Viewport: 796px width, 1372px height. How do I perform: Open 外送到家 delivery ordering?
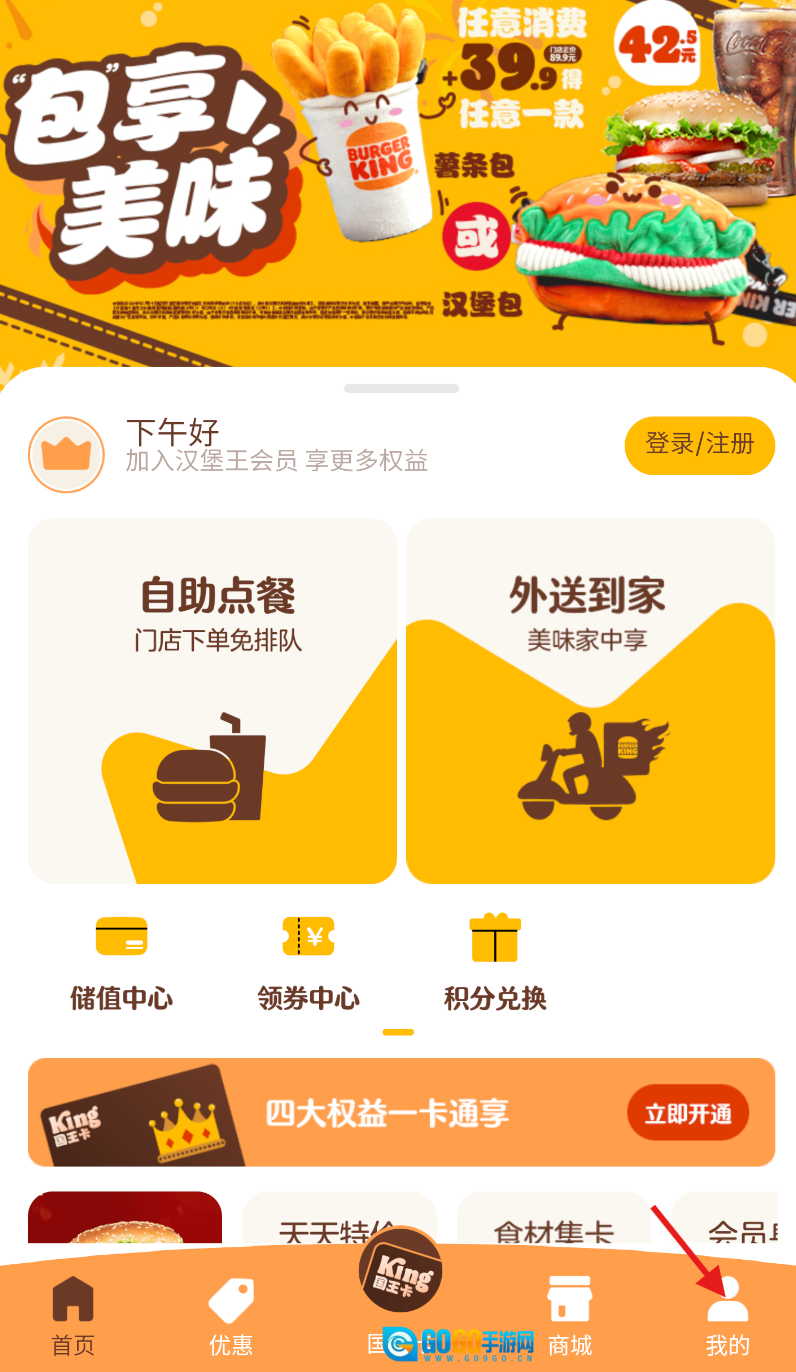coord(590,700)
